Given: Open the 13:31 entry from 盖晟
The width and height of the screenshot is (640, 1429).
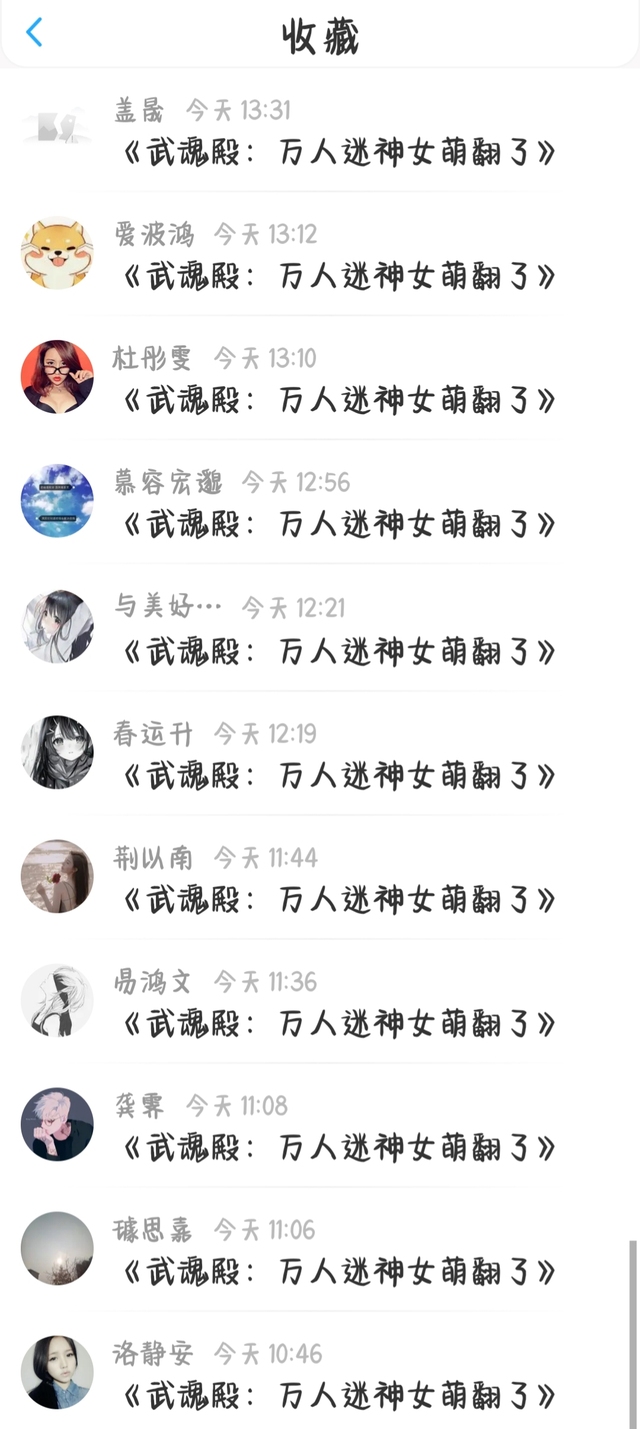Looking at the screenshot, I should (x=338, y=152).
